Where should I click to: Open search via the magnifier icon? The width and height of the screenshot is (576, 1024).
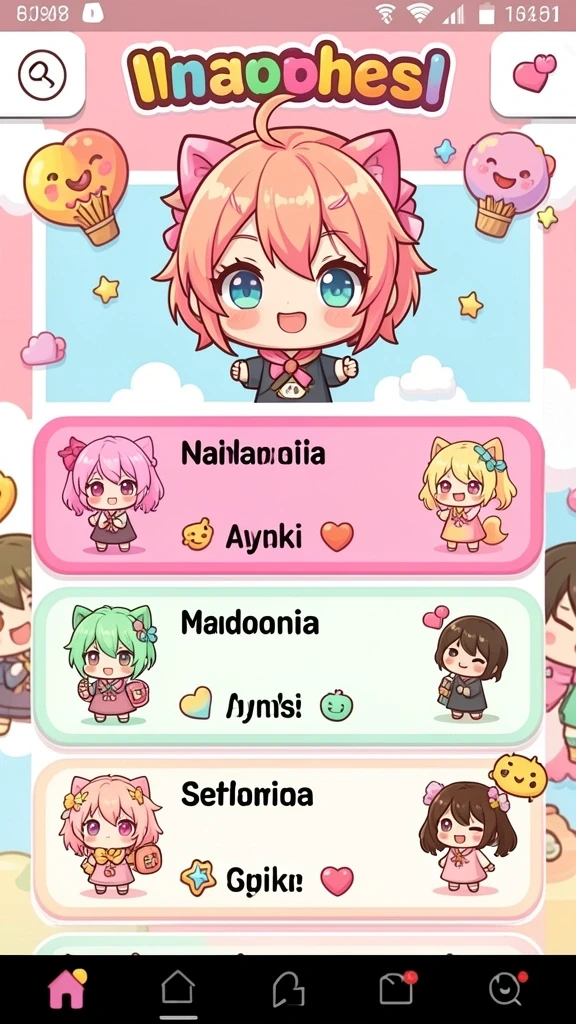click(42, 74)
